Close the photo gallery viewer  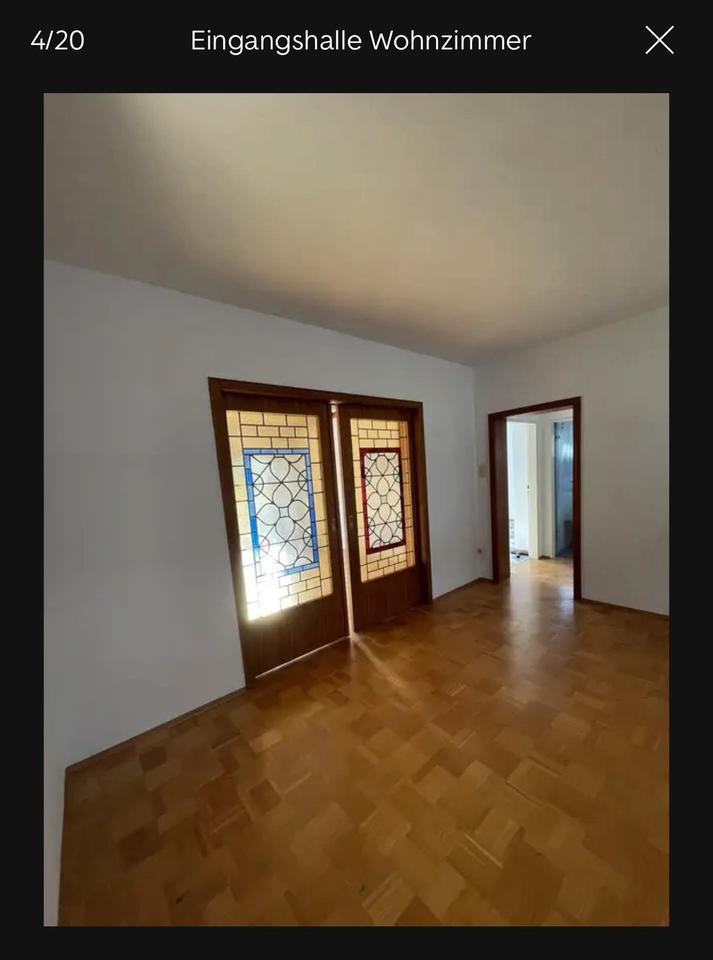(659, 40)
